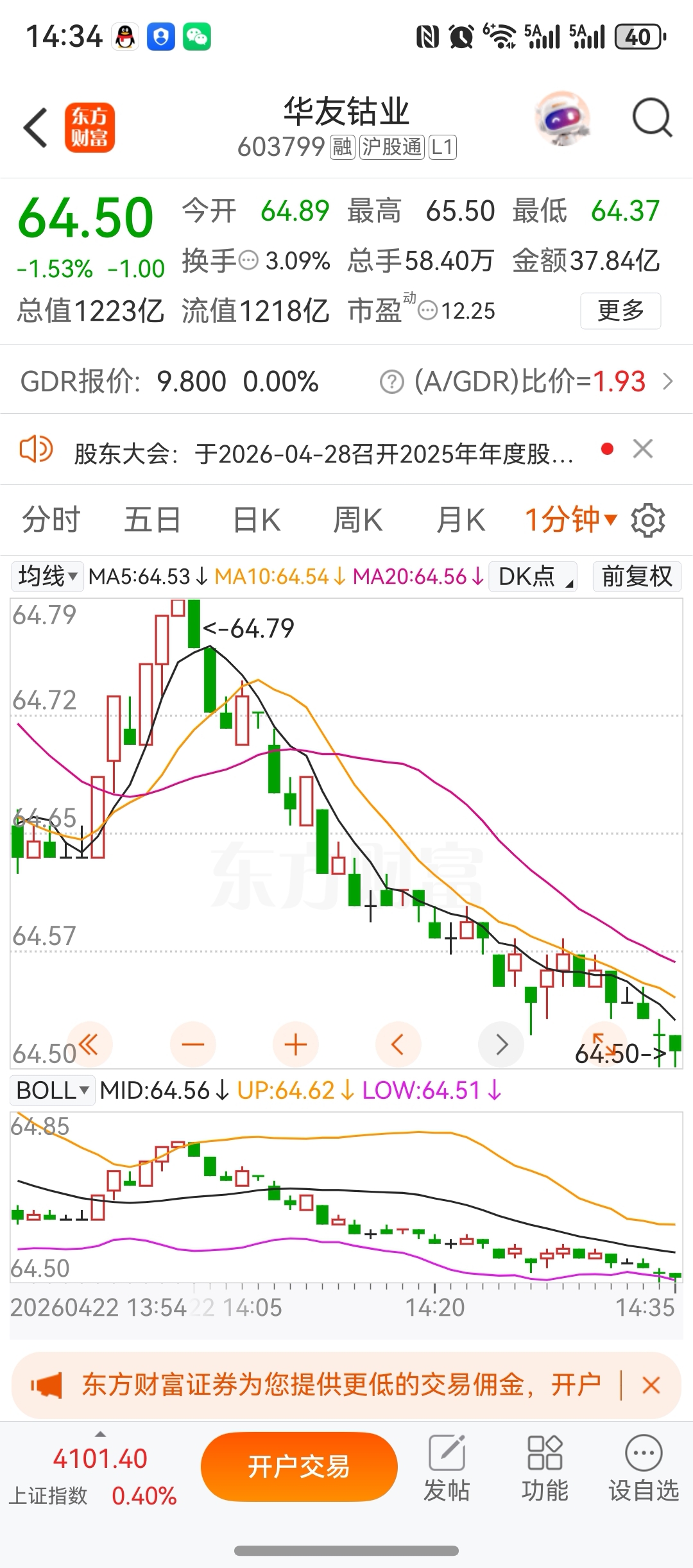Open the A/GDR ratio details chevron
The image size is (693, 1568).
668,382
